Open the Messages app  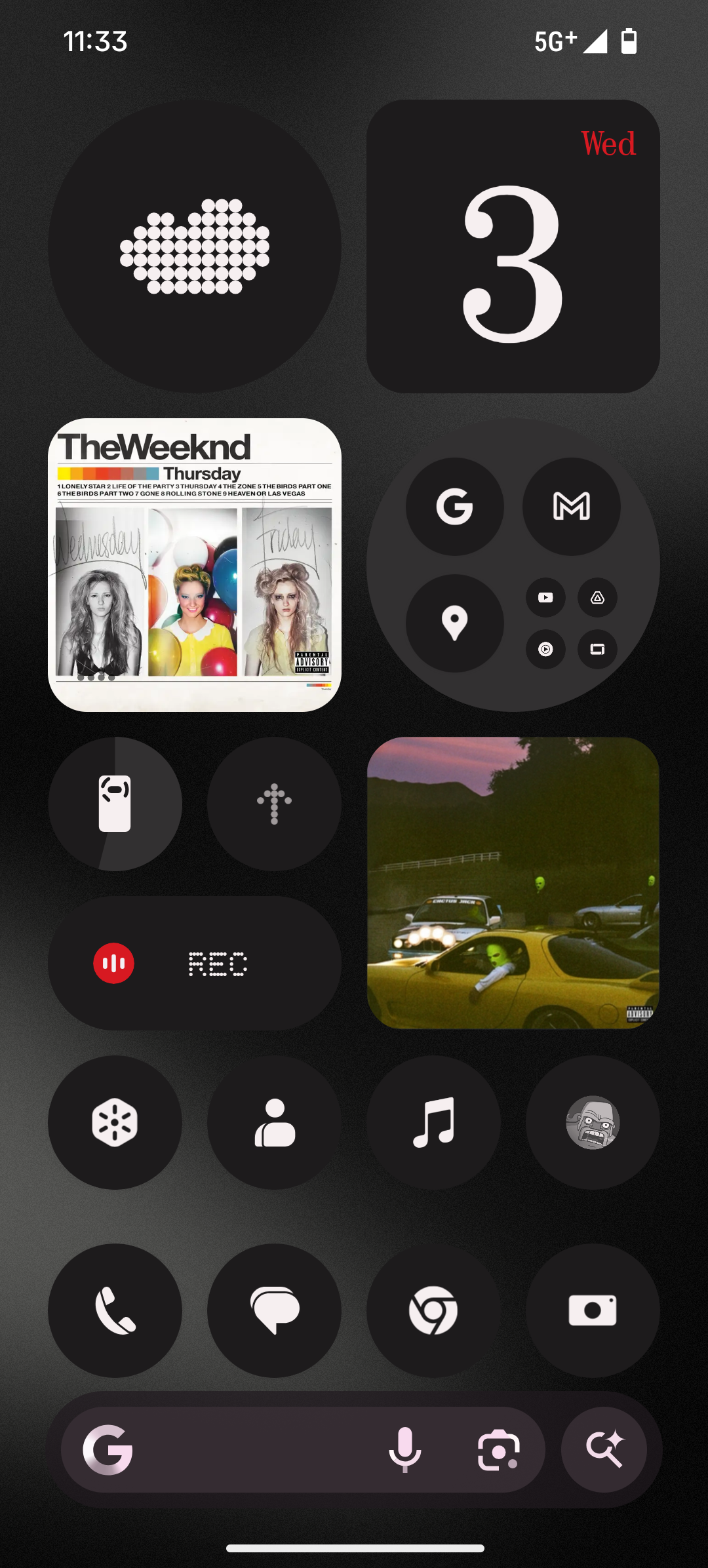click(274, 1310)
